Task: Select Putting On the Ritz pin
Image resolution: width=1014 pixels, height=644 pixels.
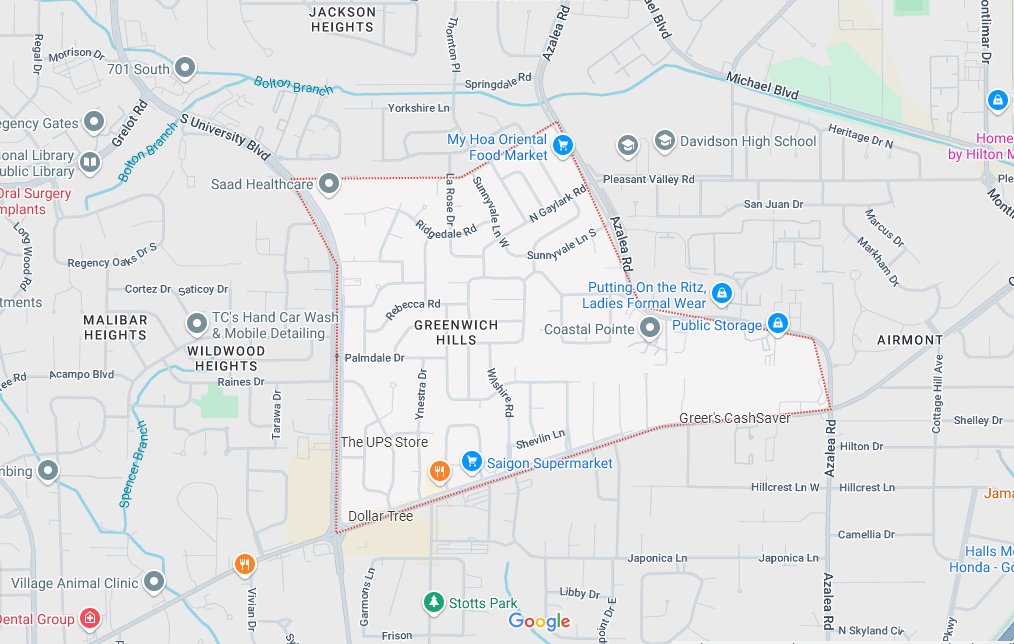Action: [x=722, y=294]
